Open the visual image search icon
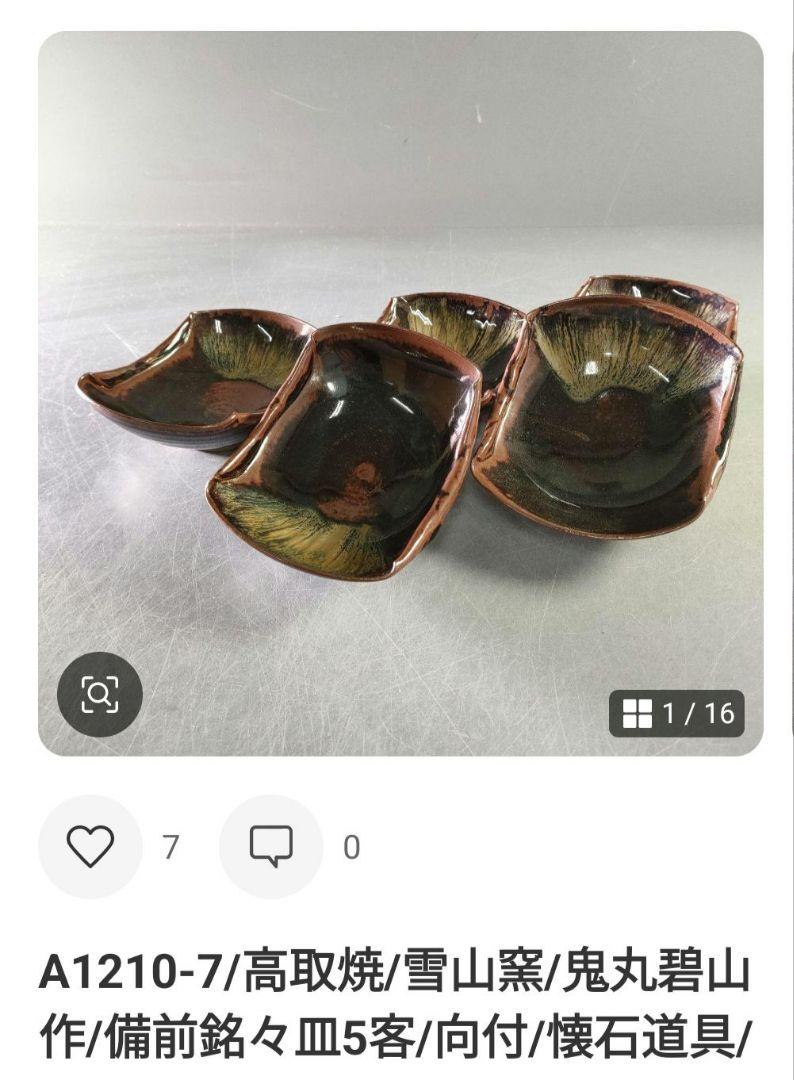794x1080 pixels. [x=100, y=694]
